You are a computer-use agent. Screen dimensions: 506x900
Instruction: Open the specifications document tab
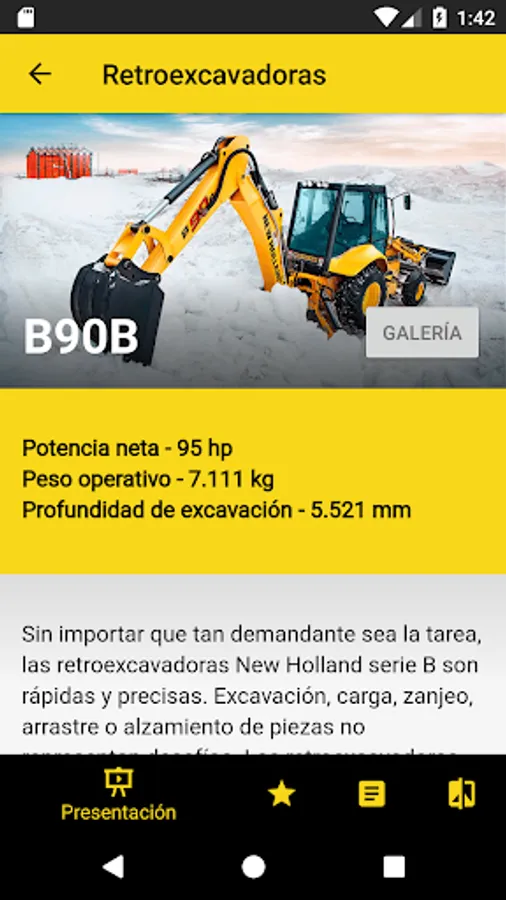[372, 795]
